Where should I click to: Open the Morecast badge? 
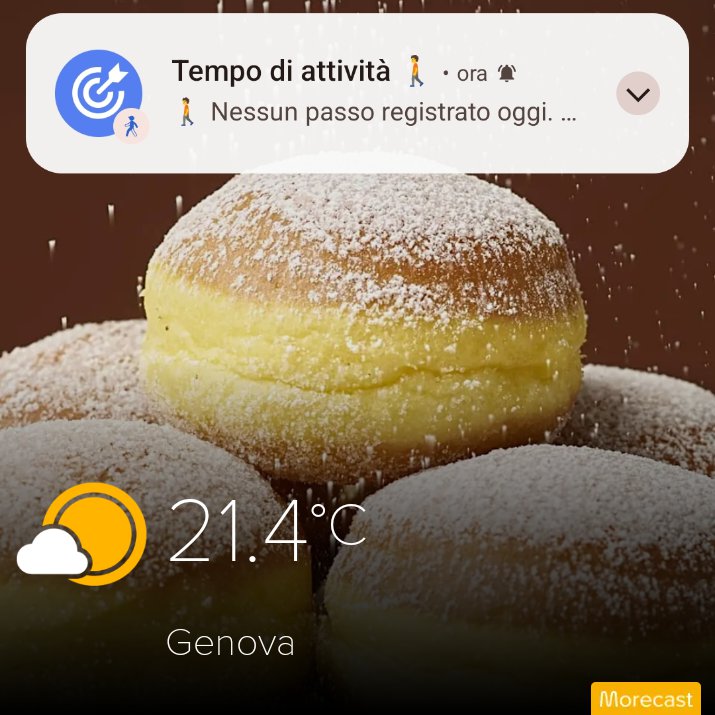[x=646, y=698]
